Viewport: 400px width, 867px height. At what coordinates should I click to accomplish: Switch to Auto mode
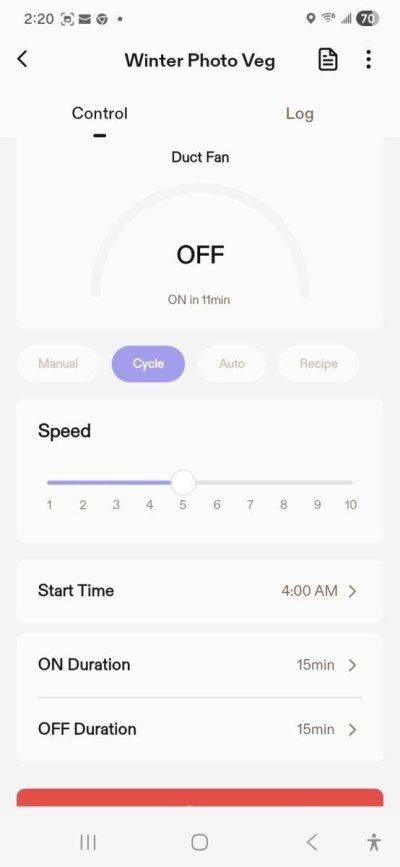(x=232, y=364)
